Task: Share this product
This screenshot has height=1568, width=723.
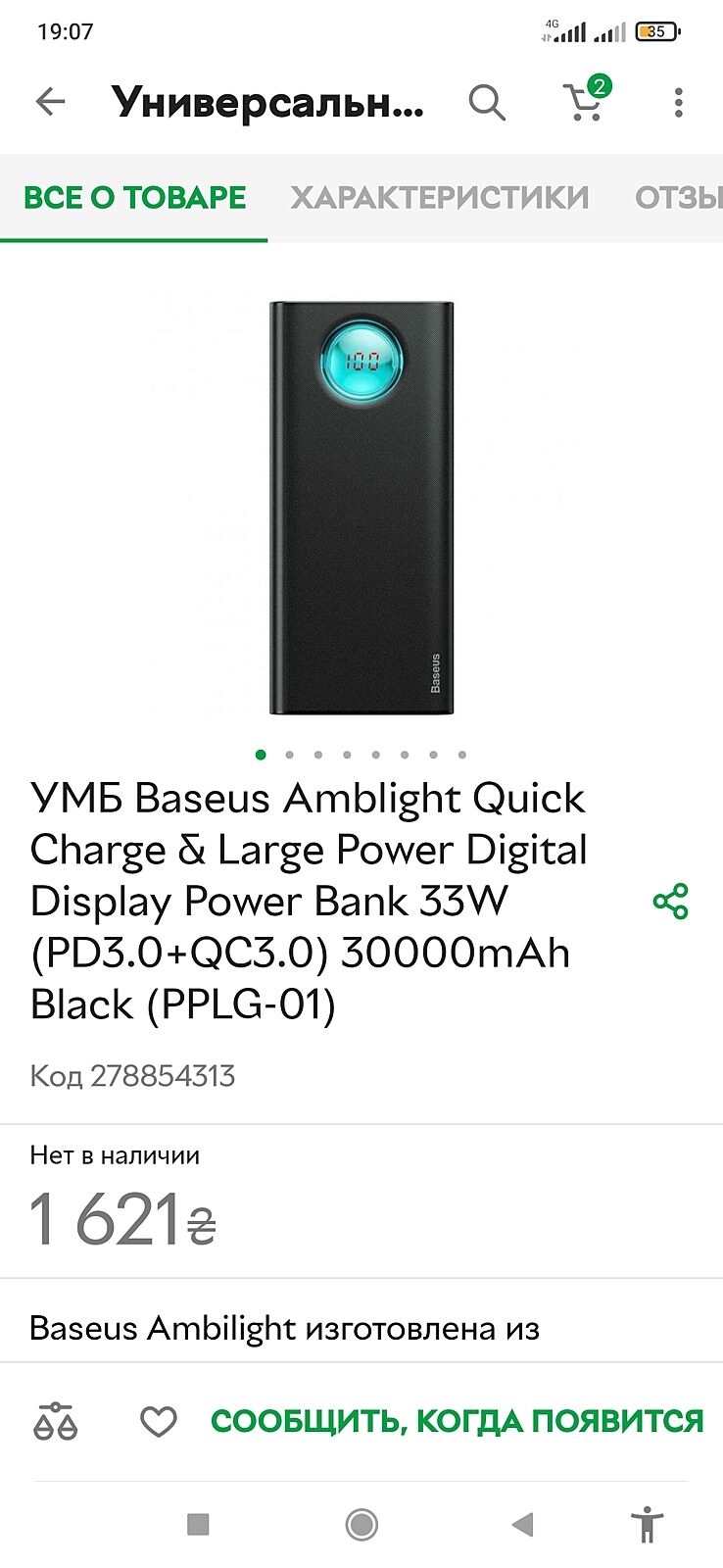Action: [670, 902]
